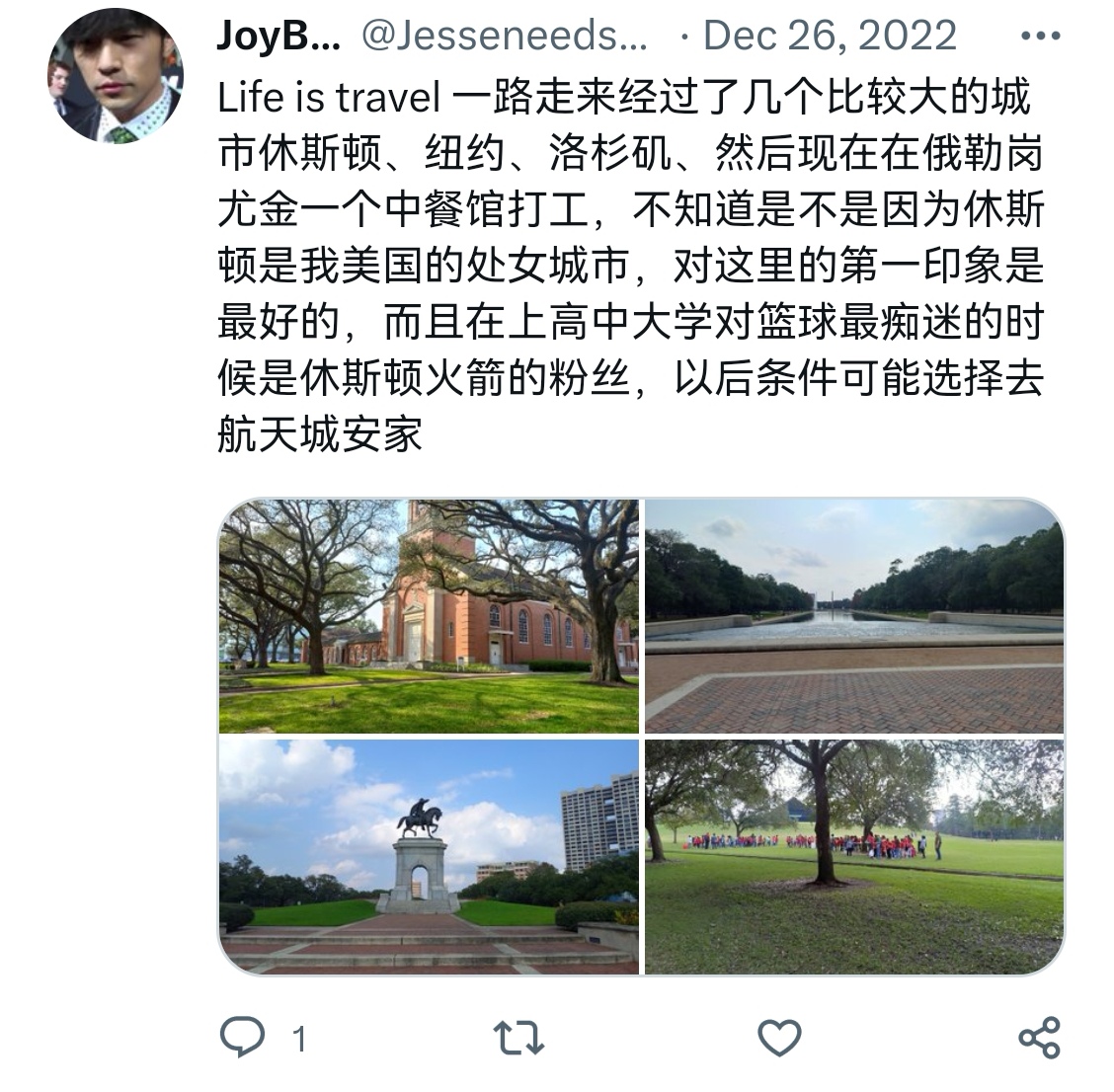View the park crowd in red photo
Screen dimensions: 1114x1092
coord(854,857)
